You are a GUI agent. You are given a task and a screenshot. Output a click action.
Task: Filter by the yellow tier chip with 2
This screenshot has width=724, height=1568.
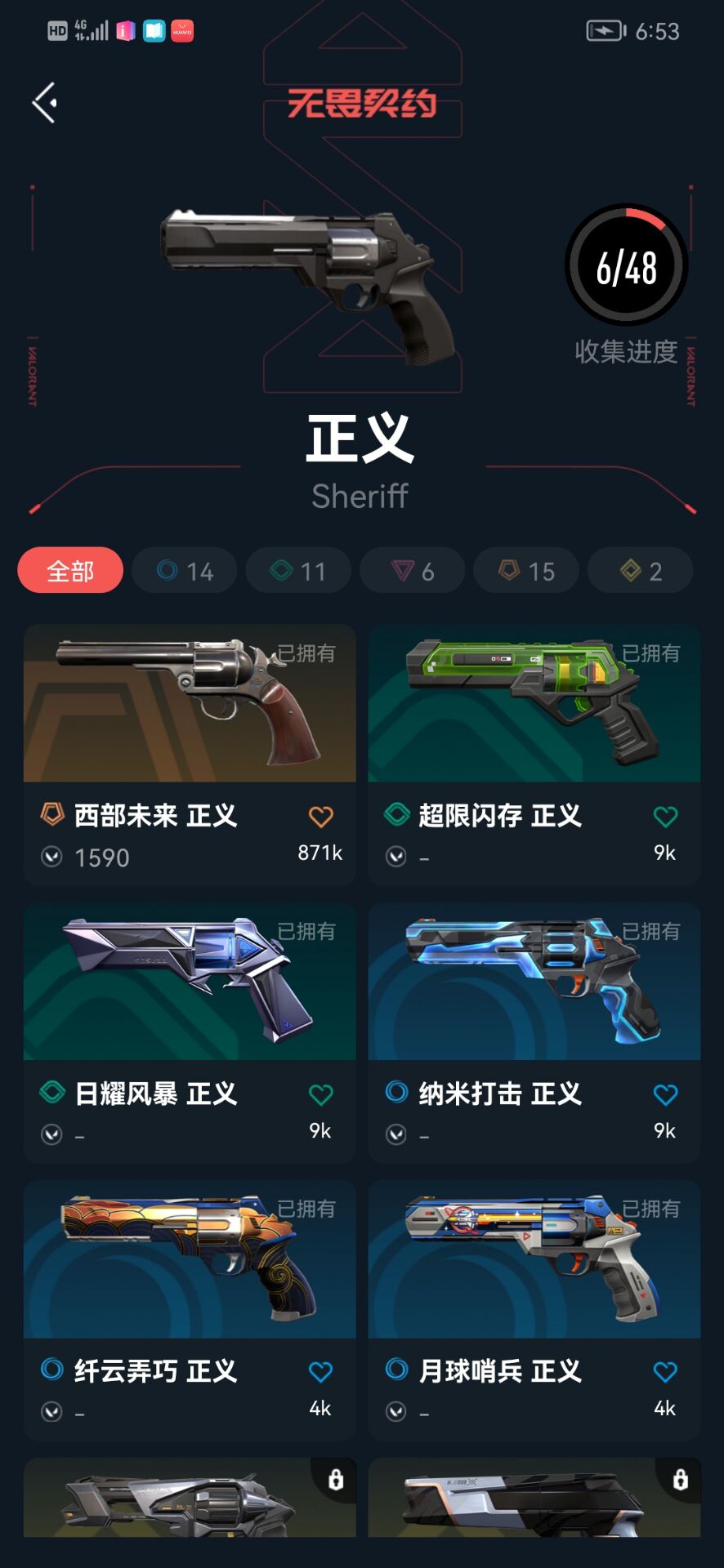pos(640,570)
